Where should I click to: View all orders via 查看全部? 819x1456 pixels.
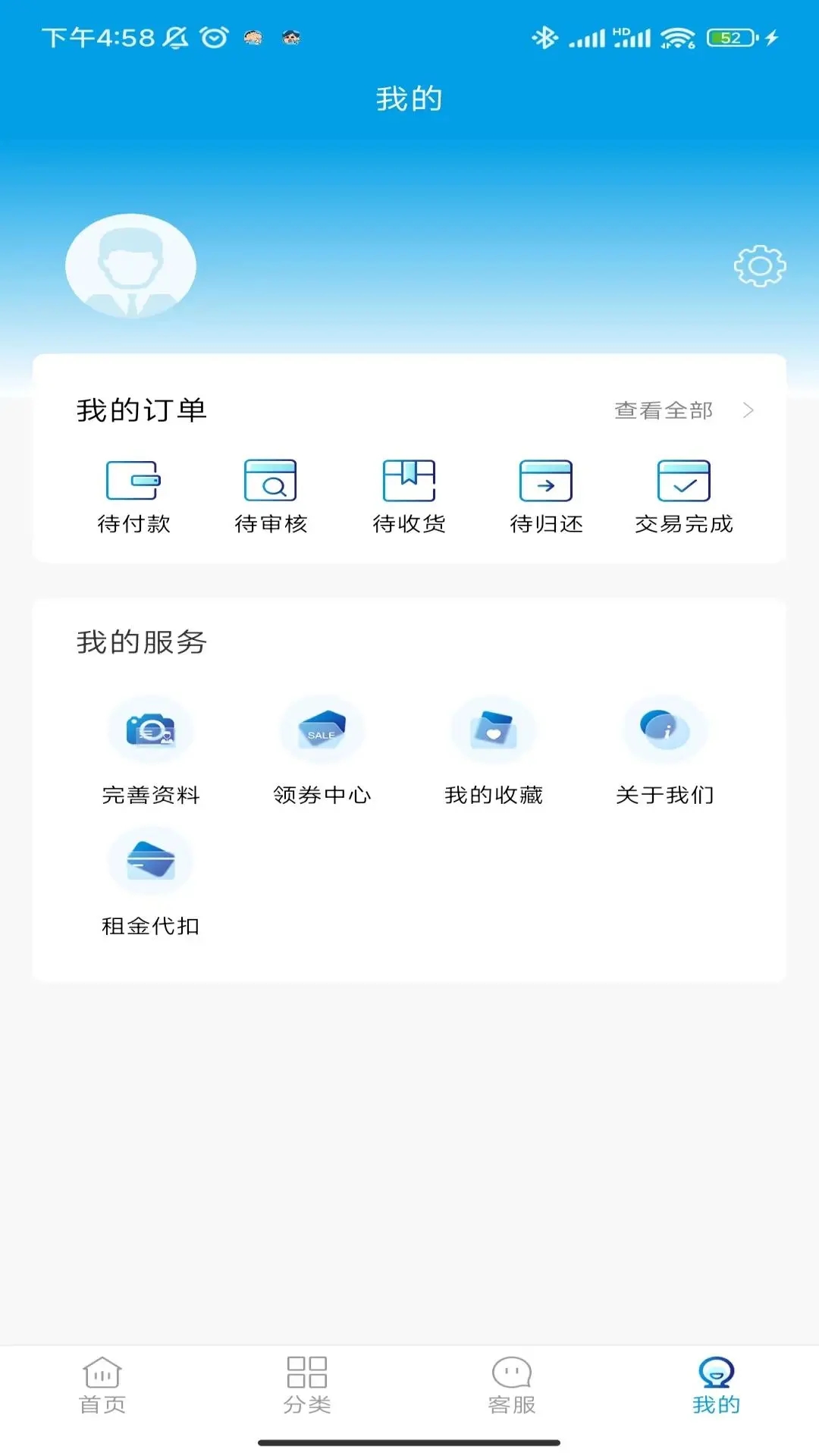(682, 410)
